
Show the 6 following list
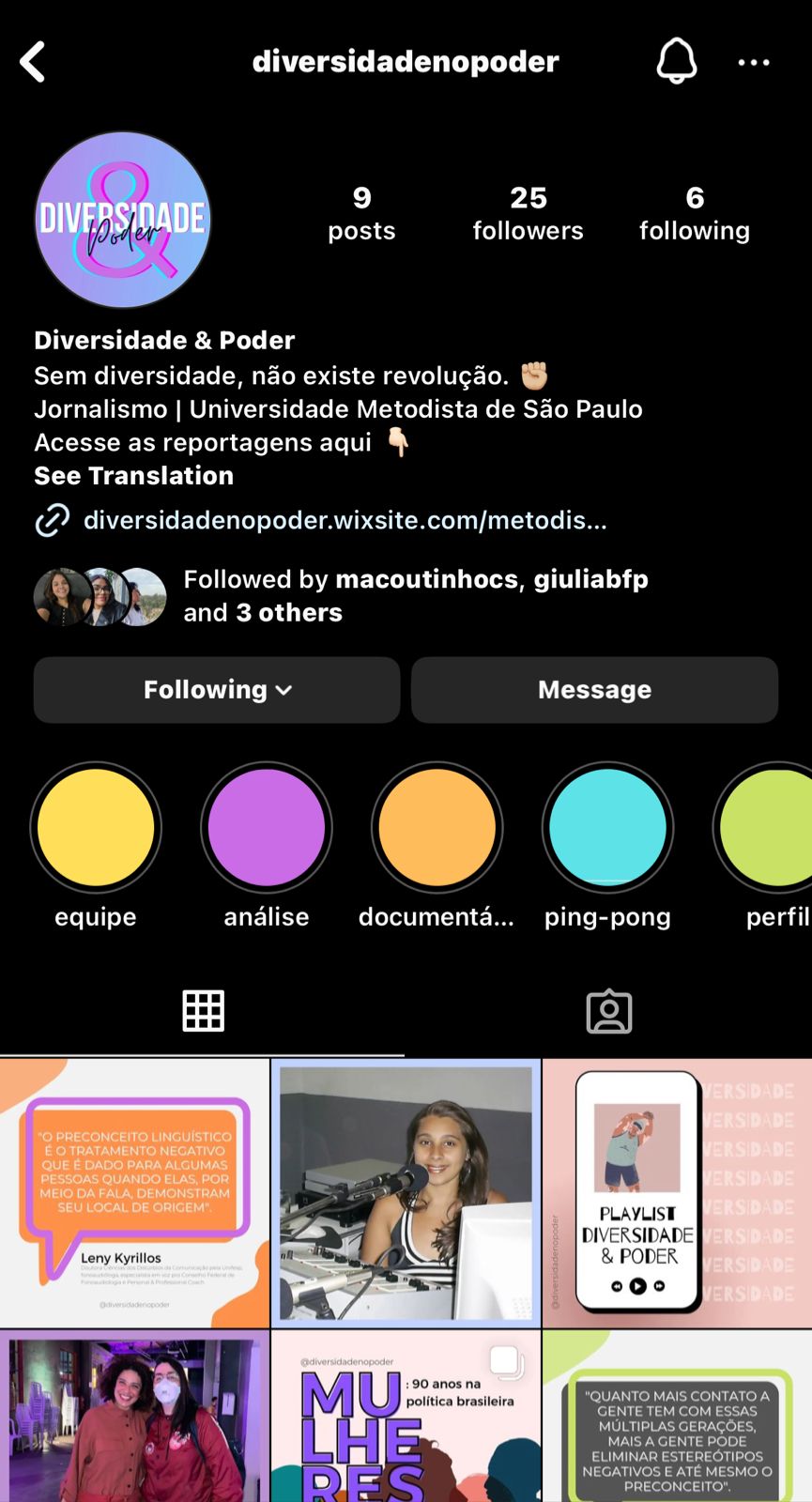coord(694,214)
